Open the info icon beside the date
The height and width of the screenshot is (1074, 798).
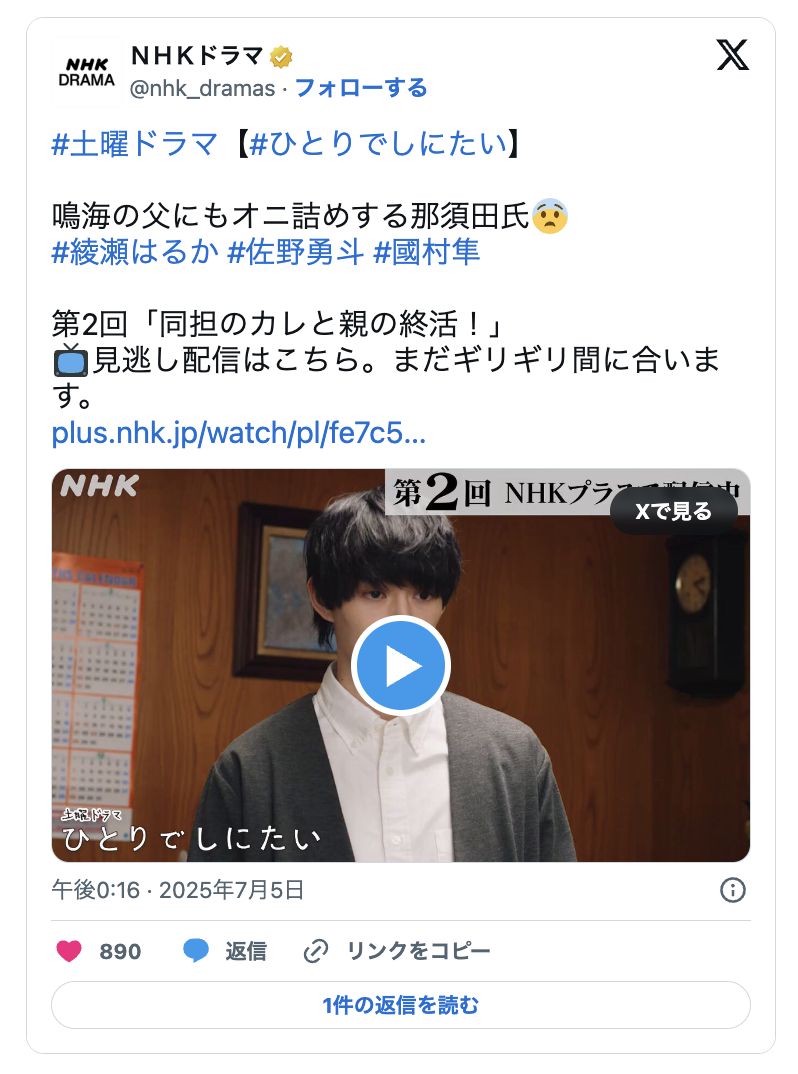point(732,889)
